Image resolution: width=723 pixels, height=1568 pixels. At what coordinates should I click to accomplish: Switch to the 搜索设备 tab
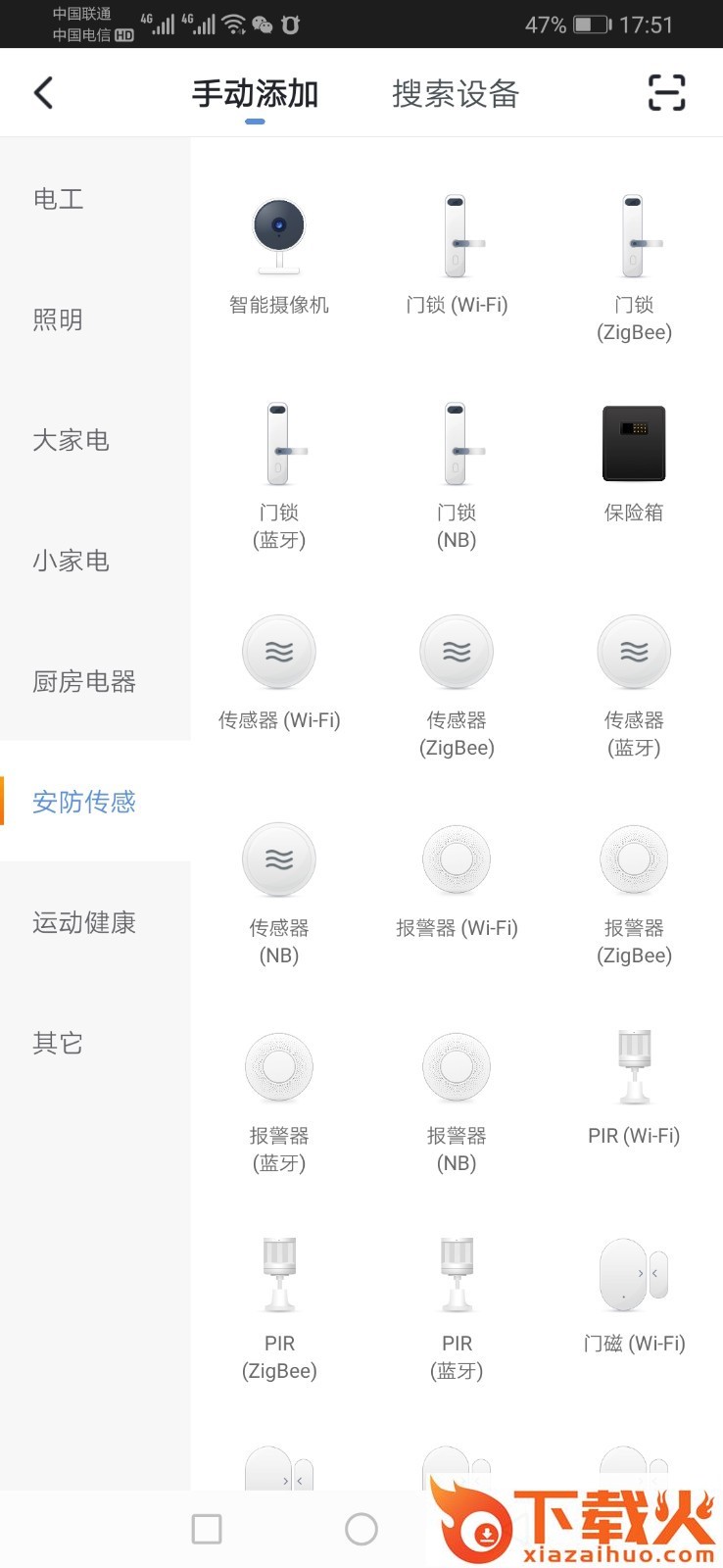click(456, 94)
